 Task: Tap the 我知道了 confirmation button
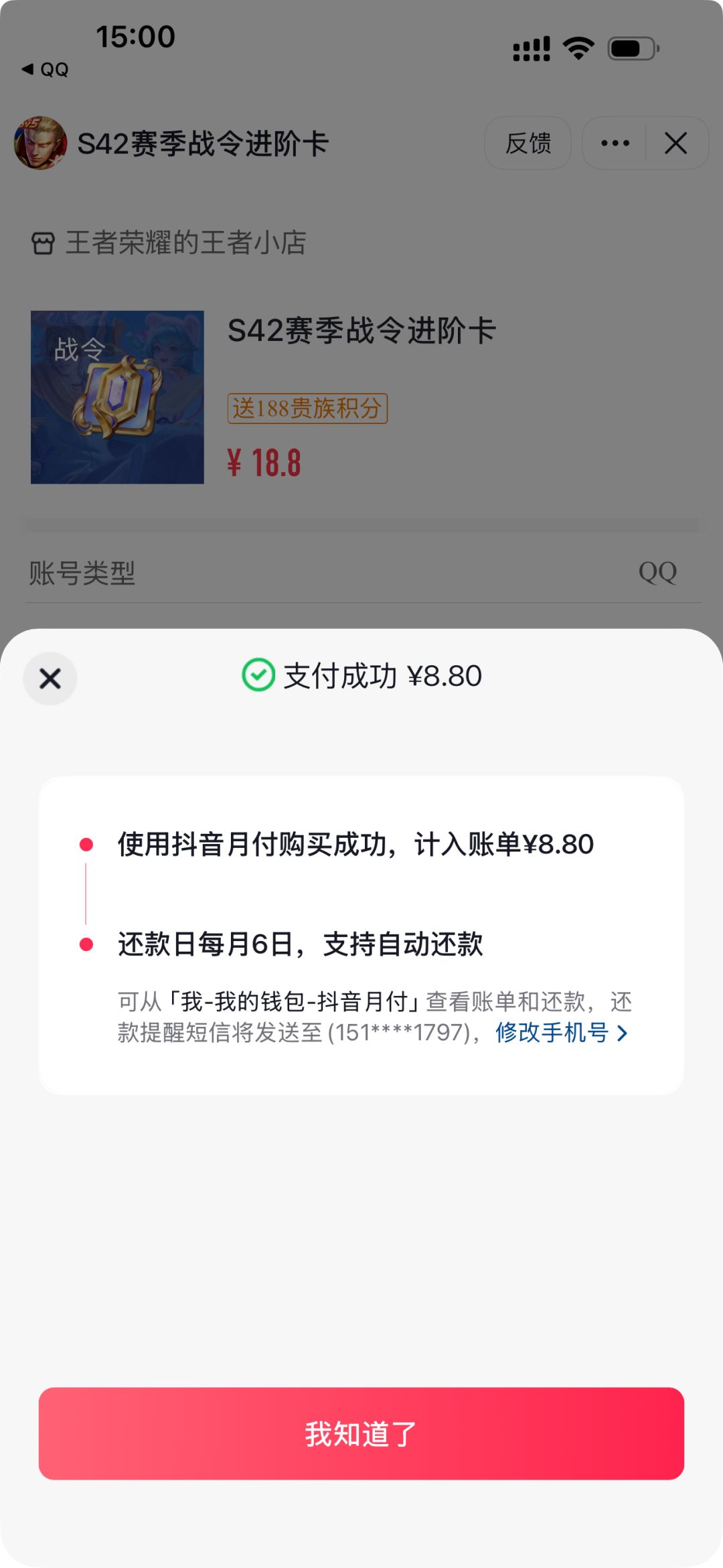[x=361, y=1433]
